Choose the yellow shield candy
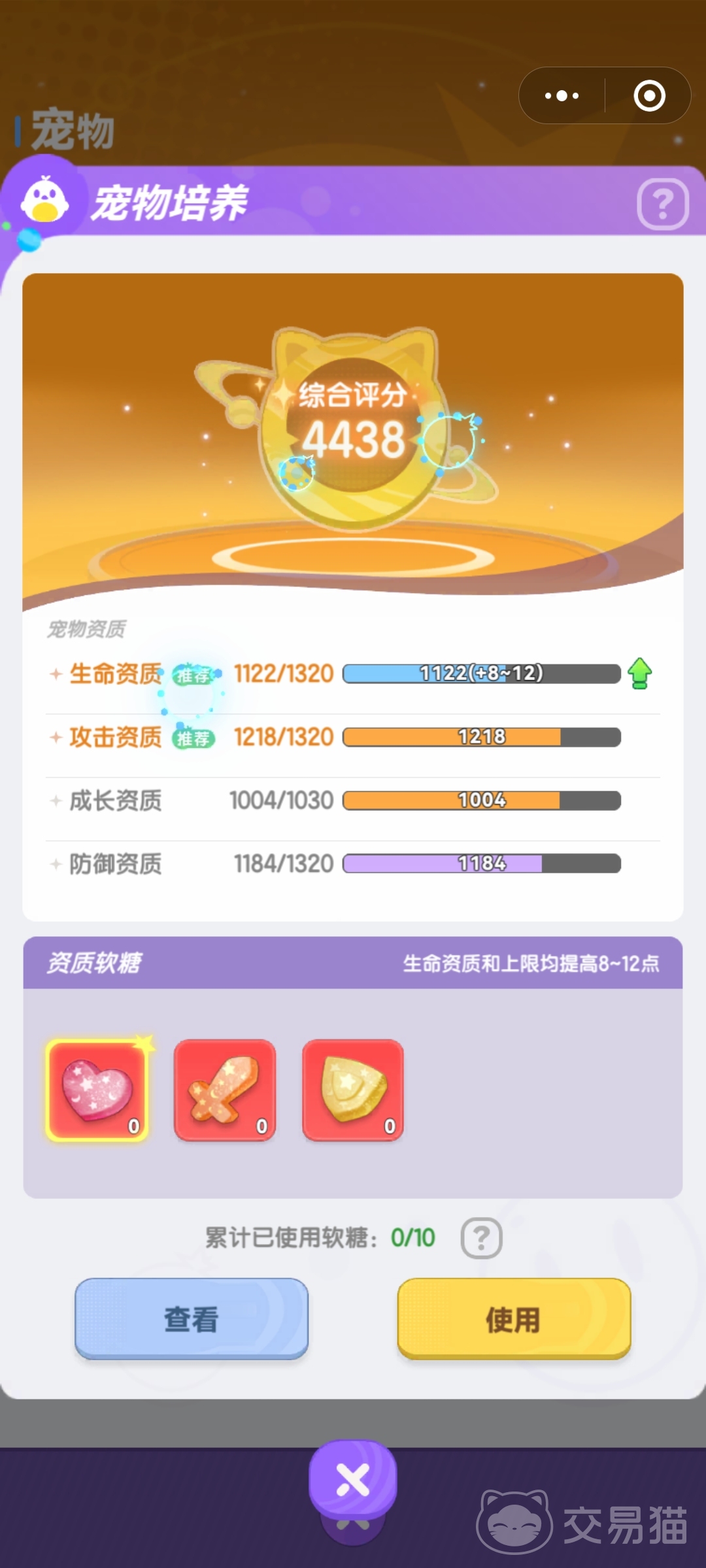The image size is (706, 1568). [353, 1090]
